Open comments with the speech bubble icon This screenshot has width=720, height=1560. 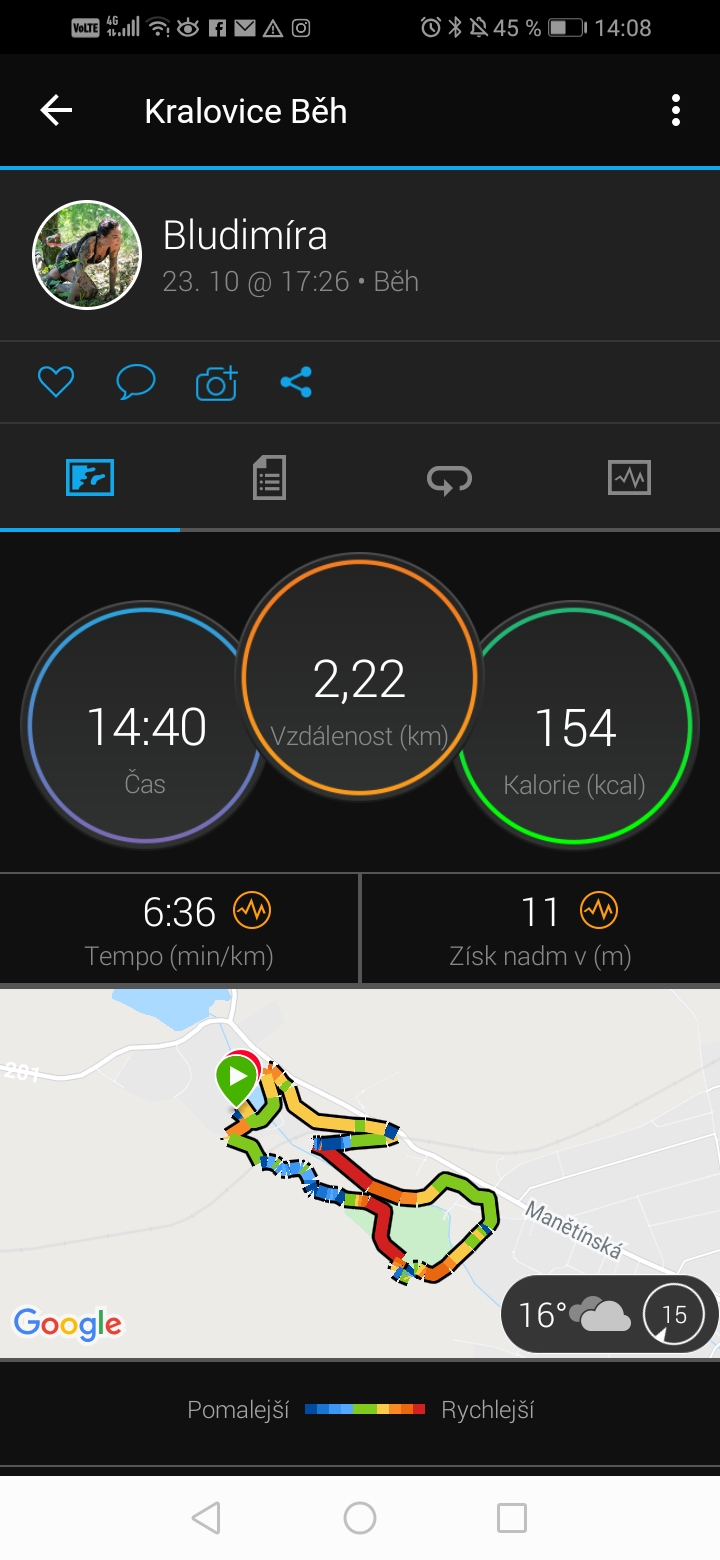[x=136, y=382]
